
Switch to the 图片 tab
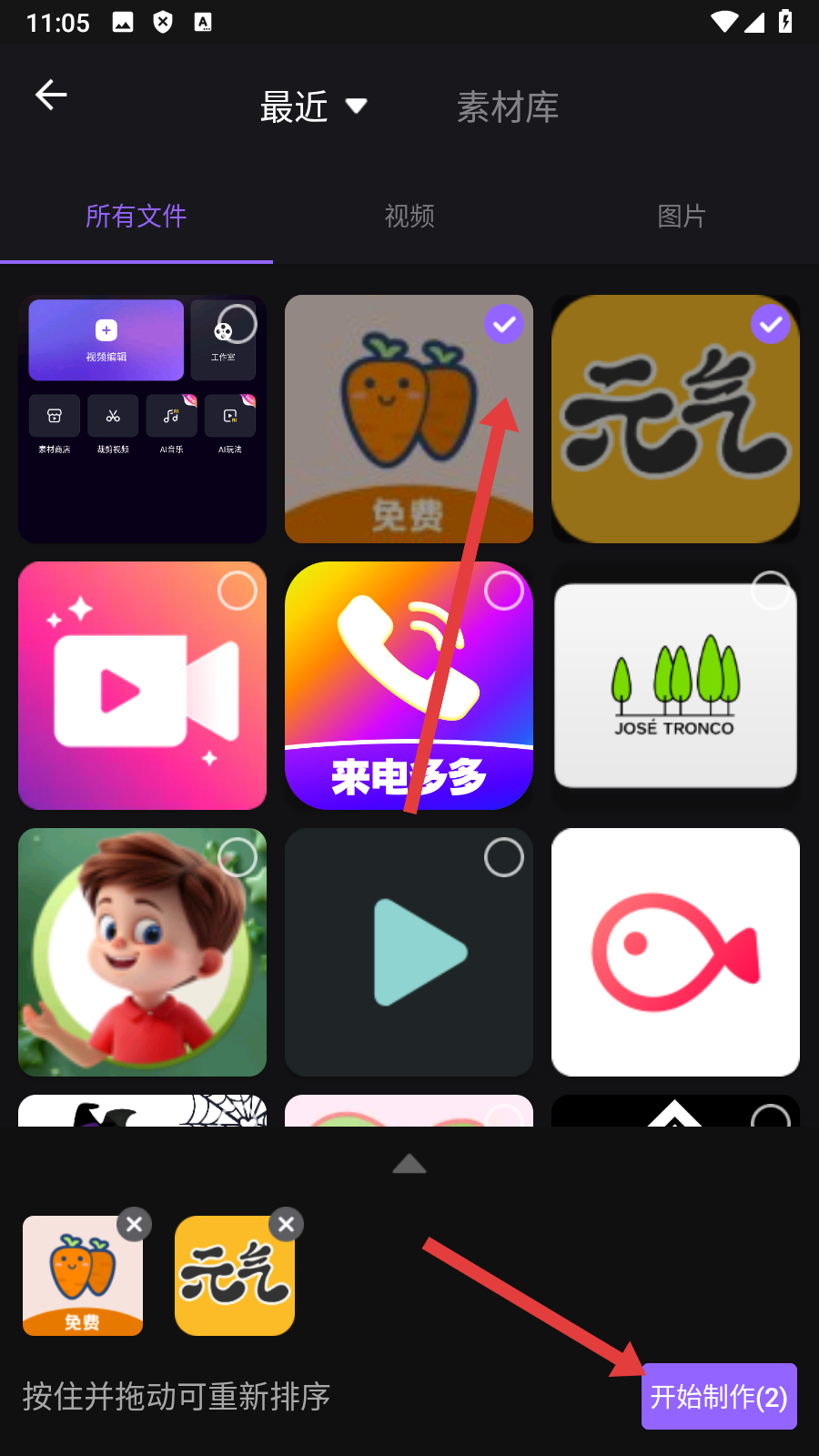(x=682, y=217)
